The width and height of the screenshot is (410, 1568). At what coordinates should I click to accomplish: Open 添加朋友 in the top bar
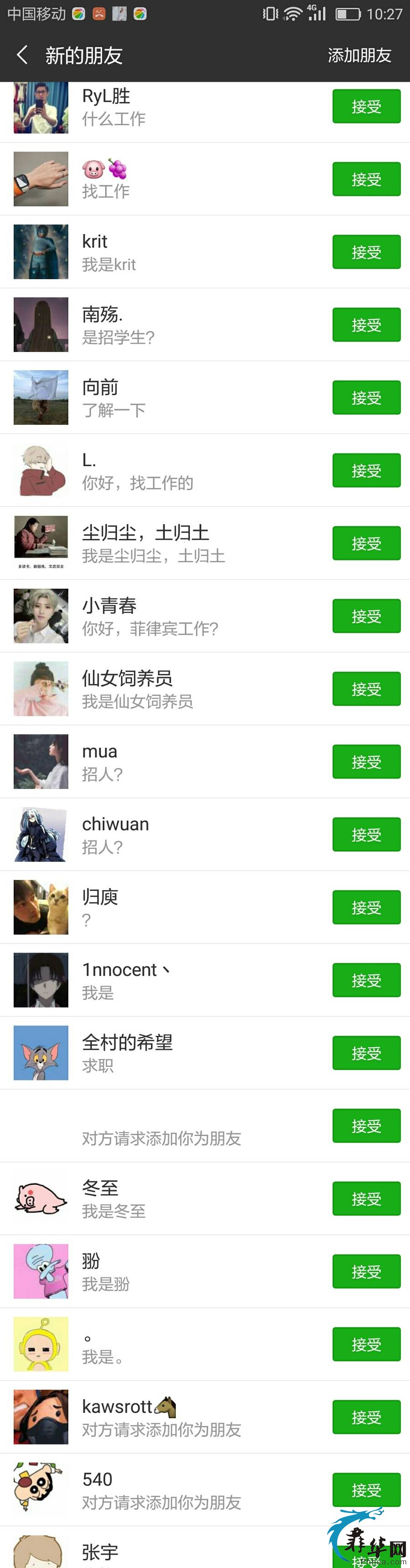click(359, 56)
